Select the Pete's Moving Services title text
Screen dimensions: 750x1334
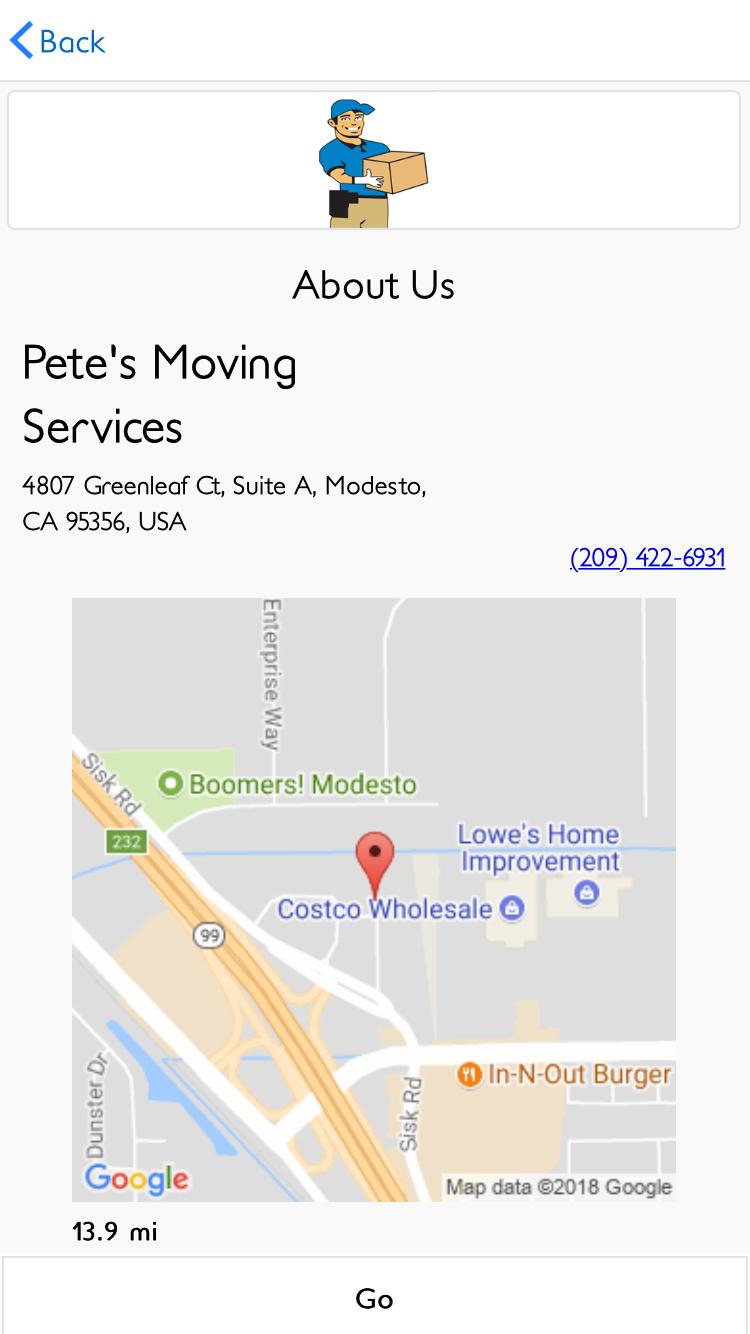[x=159, y=393]
